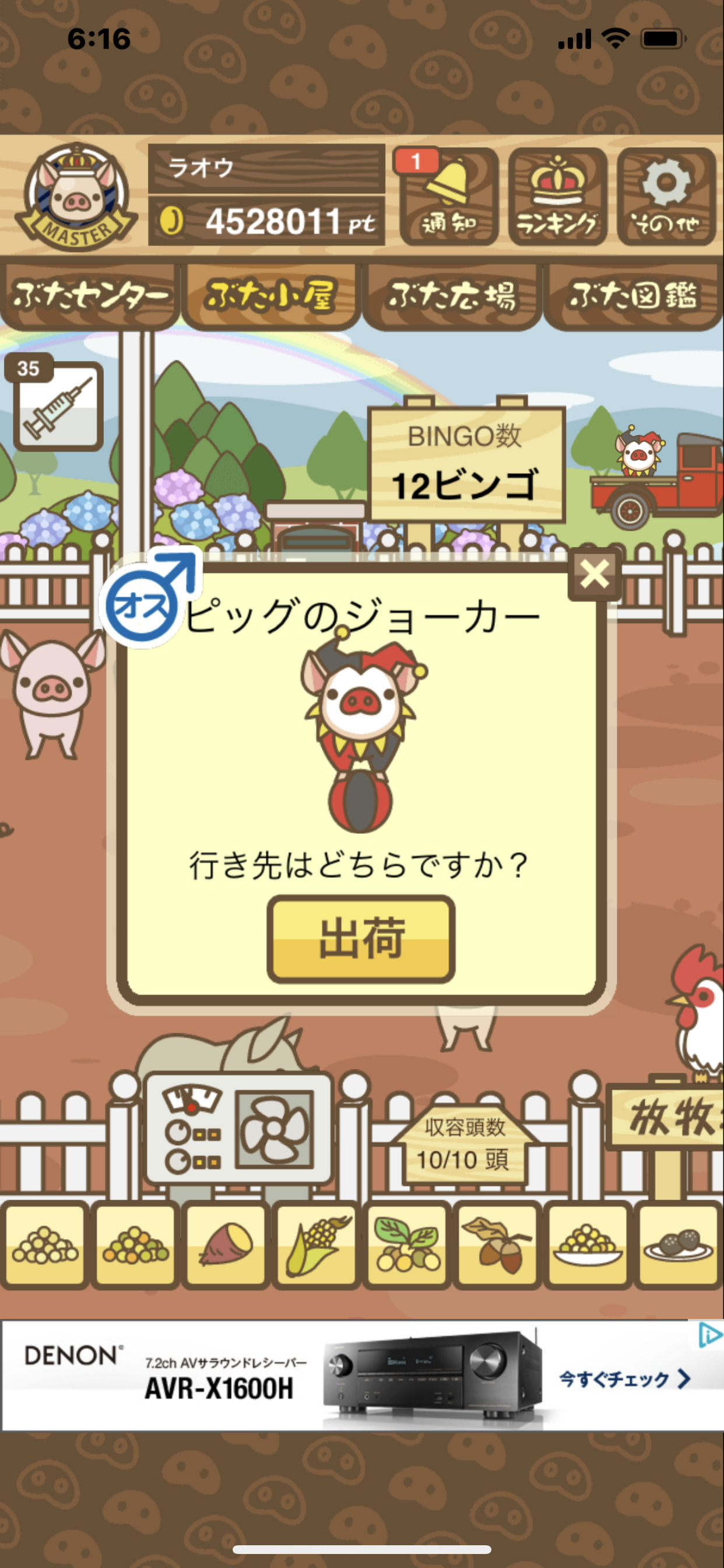
Task: Open the 通知 notifications bell
Action: tap(449, 196)
